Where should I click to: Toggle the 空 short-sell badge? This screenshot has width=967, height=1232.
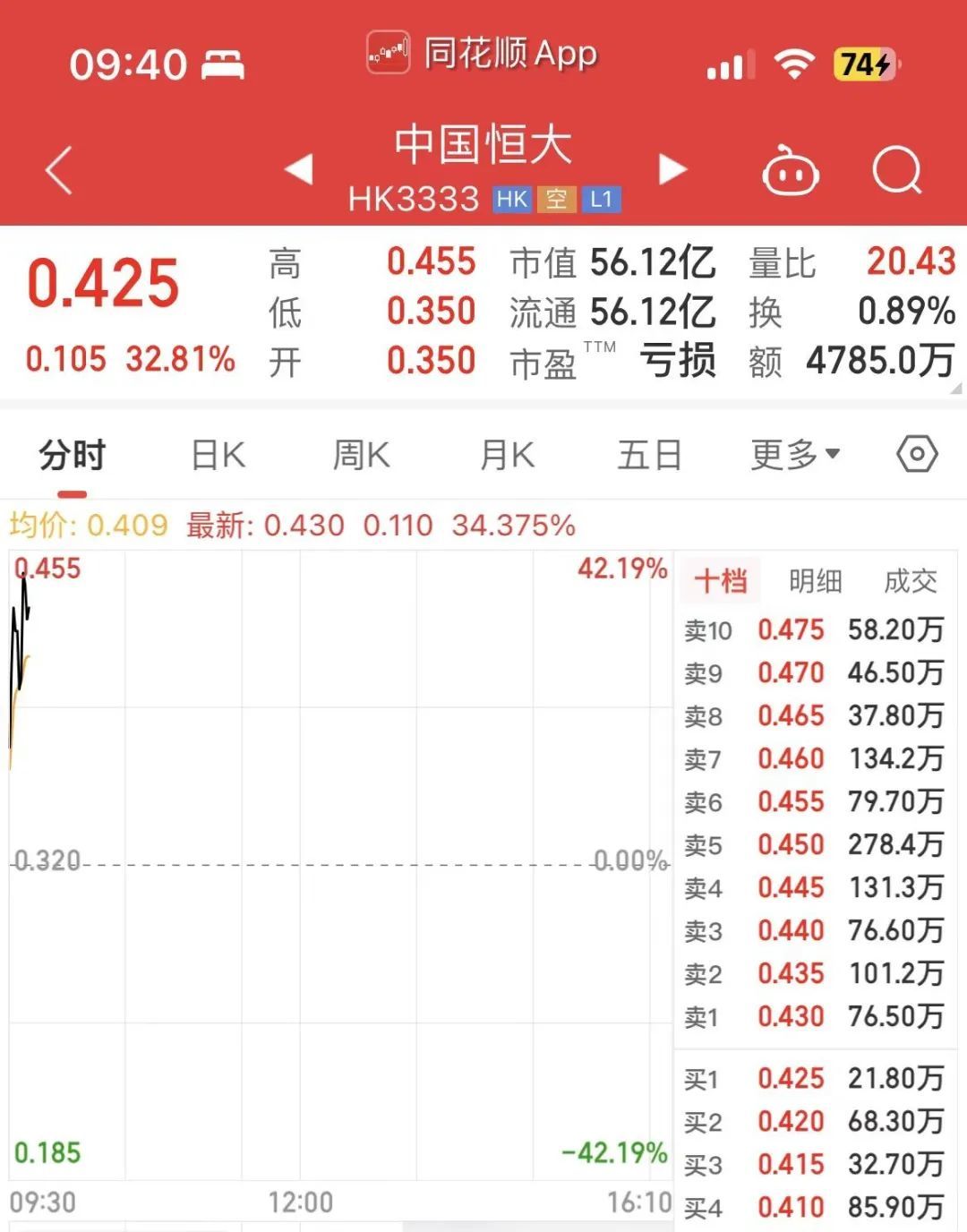pos(557,199)
